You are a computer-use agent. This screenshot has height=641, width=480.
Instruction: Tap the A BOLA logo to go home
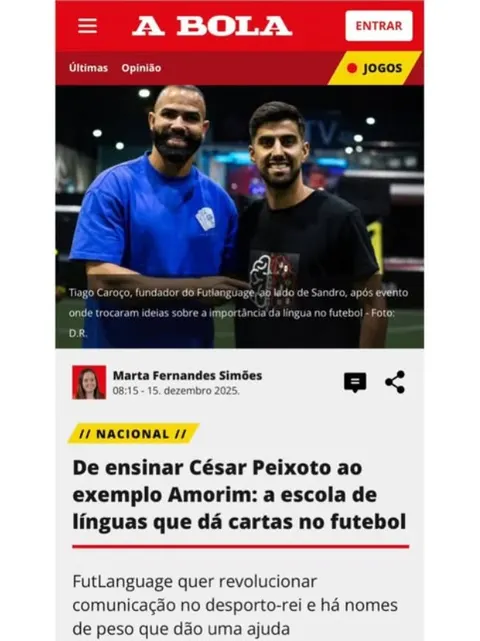click(x=212, y=26)
